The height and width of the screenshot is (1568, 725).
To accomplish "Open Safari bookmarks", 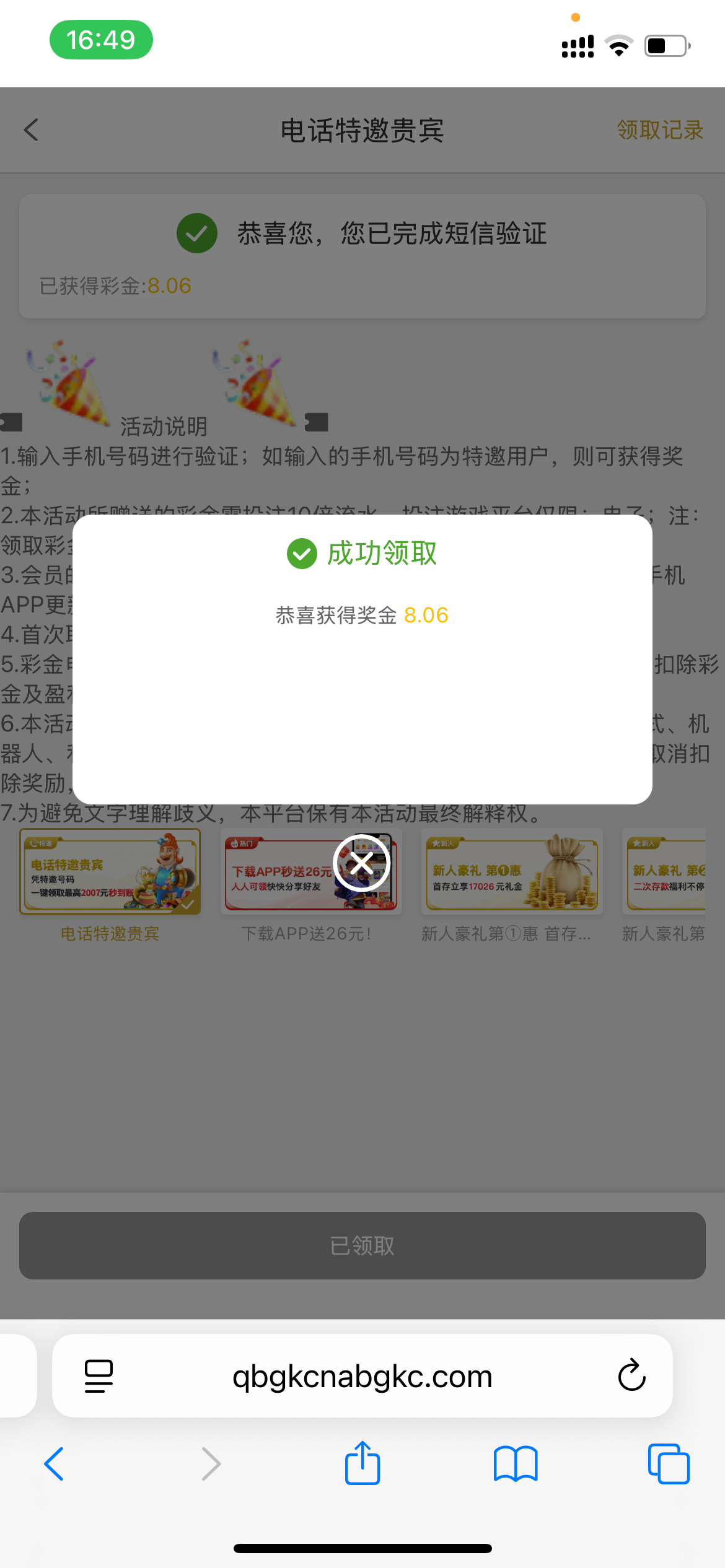I will pos(515,1464).
